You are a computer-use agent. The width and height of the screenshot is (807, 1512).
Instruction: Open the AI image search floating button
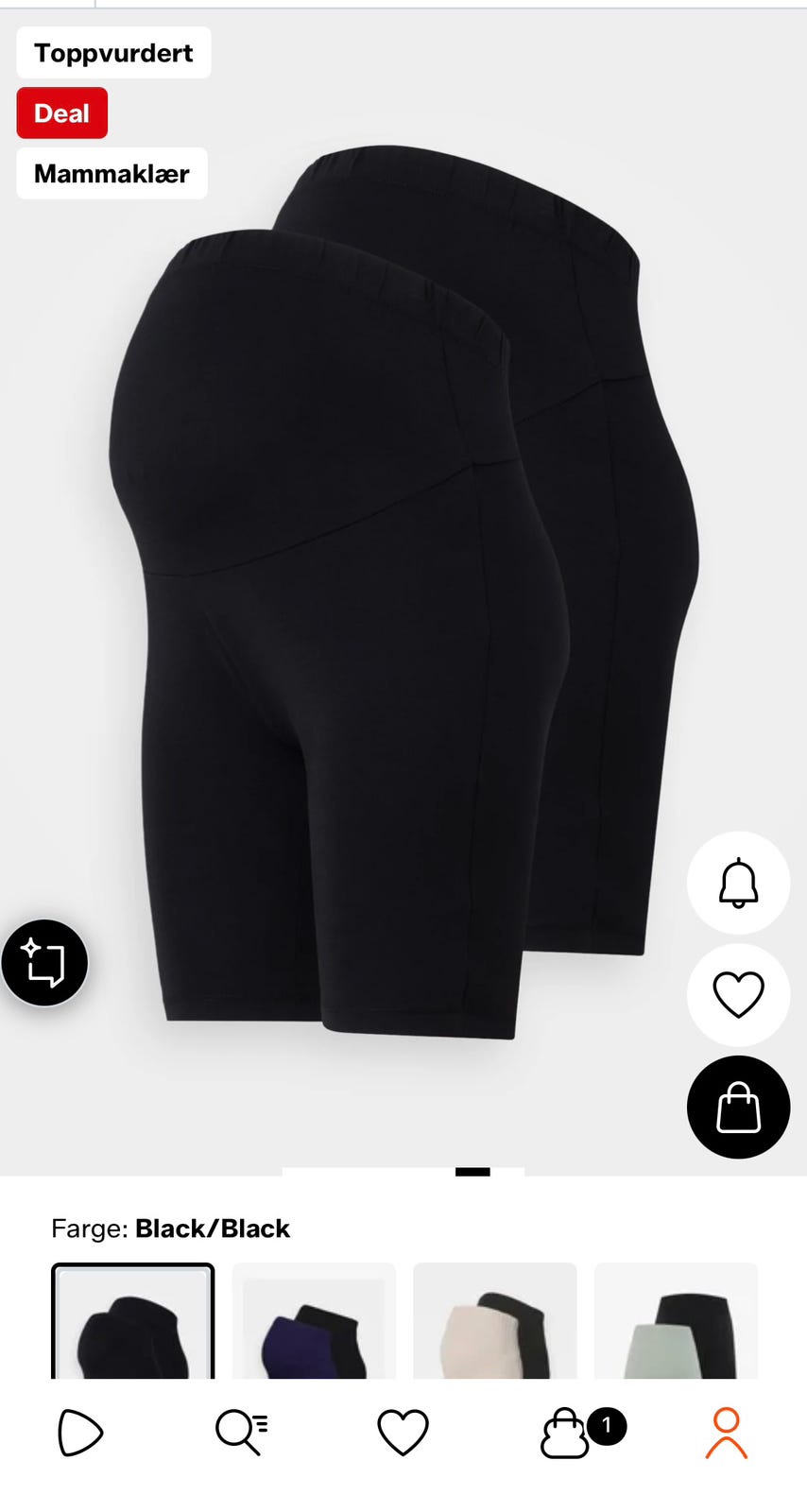[44, 963]
